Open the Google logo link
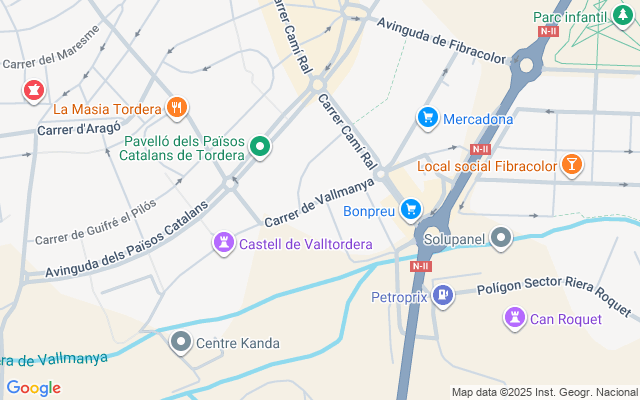640x400 pixels. [34, 388]
